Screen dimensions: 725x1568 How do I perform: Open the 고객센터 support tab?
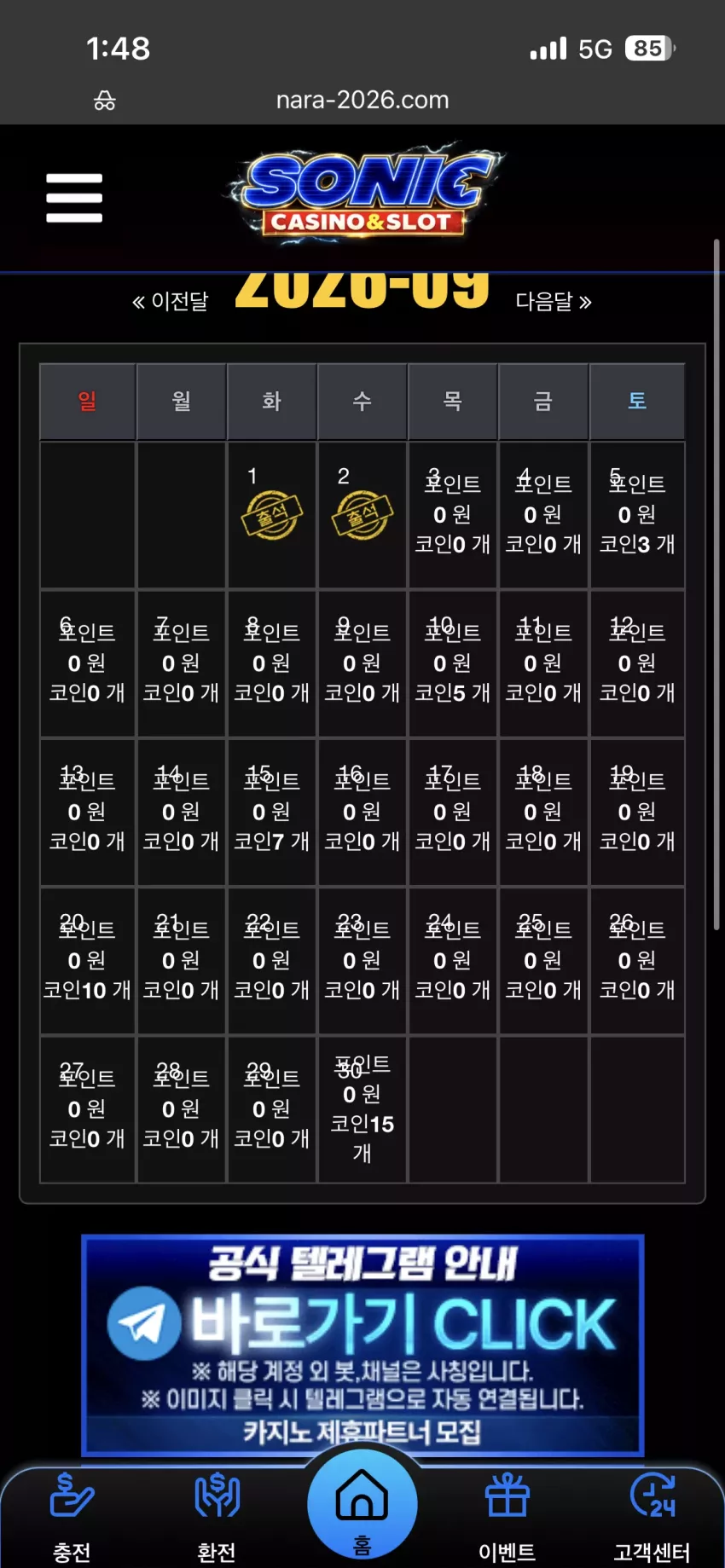point(652,1519)
